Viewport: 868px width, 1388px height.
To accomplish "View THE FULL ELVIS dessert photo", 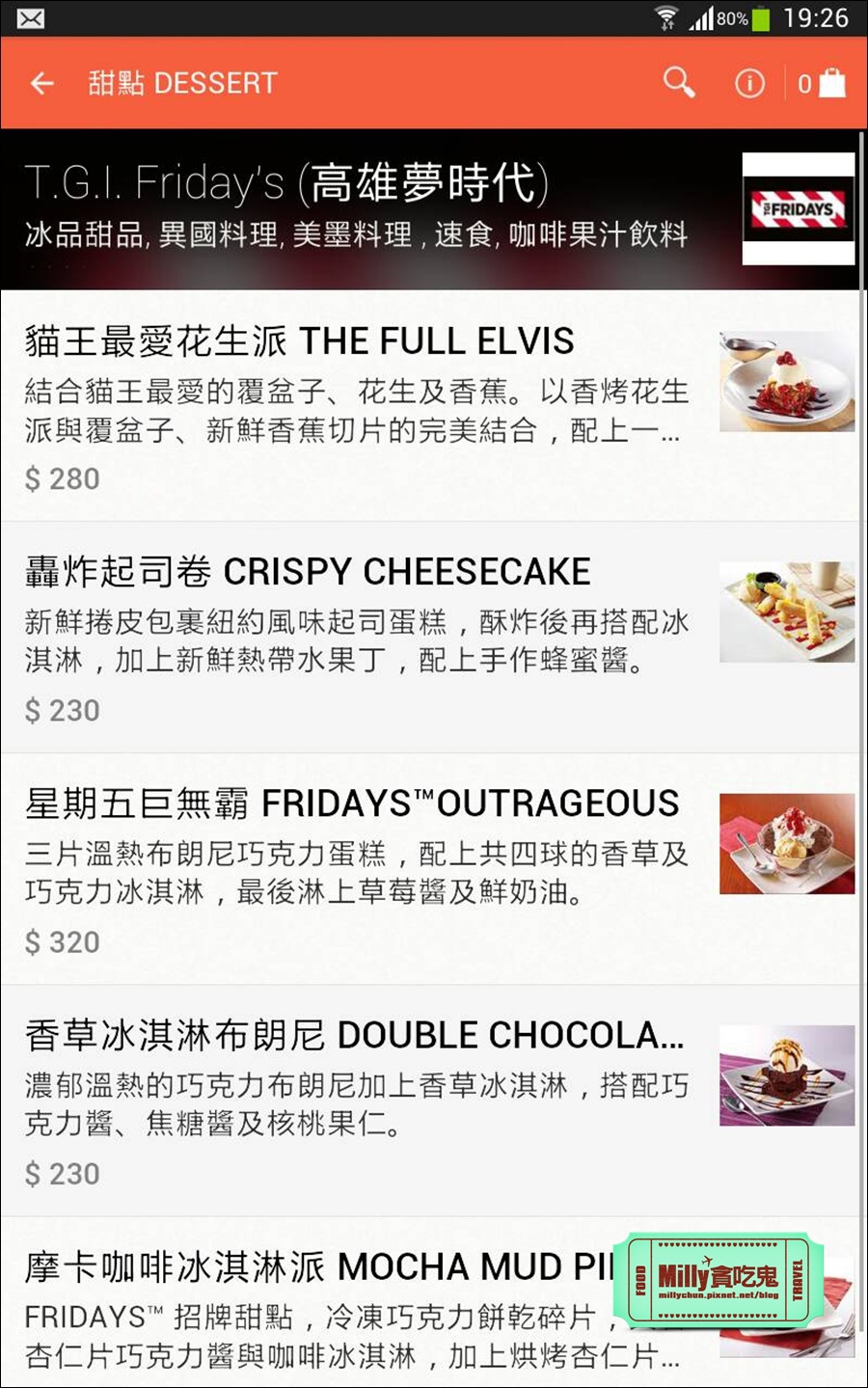I will (787, 380).
